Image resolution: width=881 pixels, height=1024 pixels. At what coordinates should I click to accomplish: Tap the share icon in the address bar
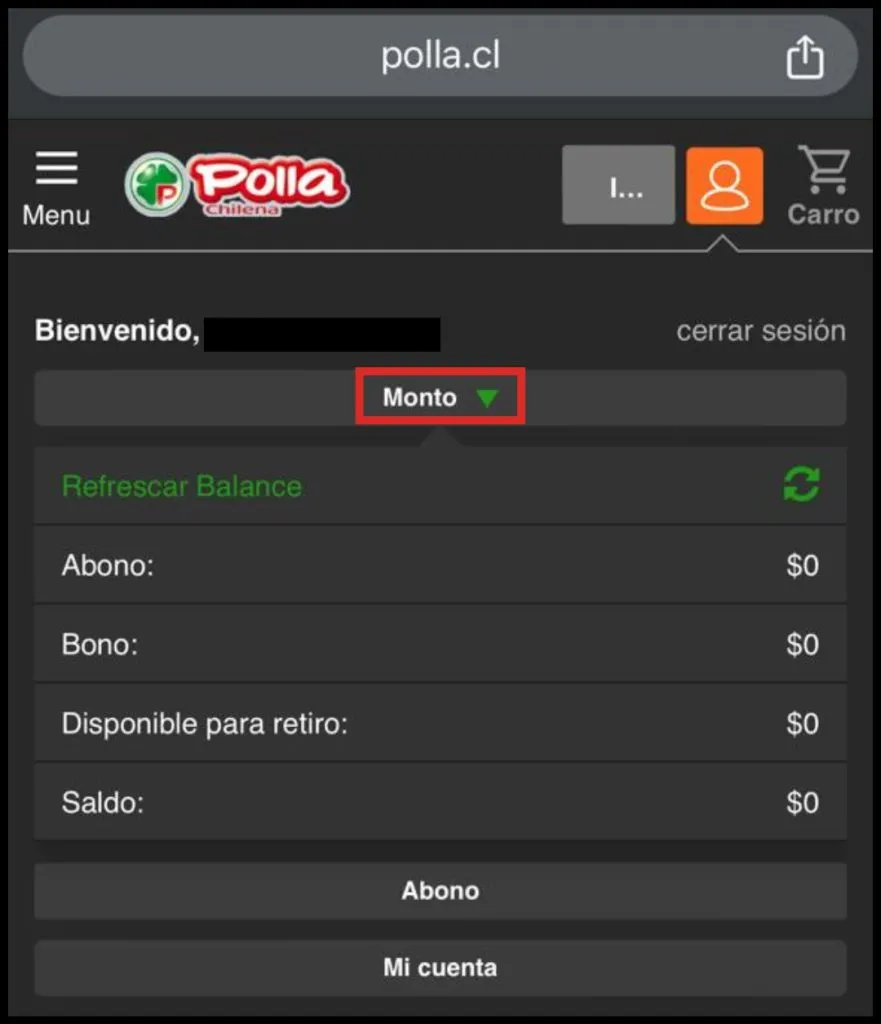[804, 58]
